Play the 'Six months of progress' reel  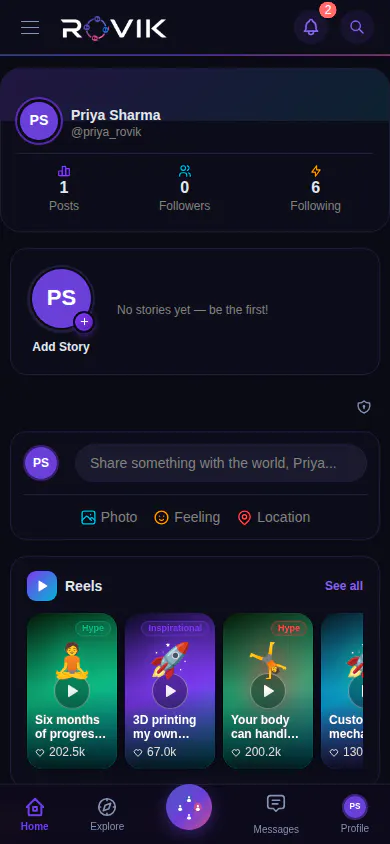72,691
